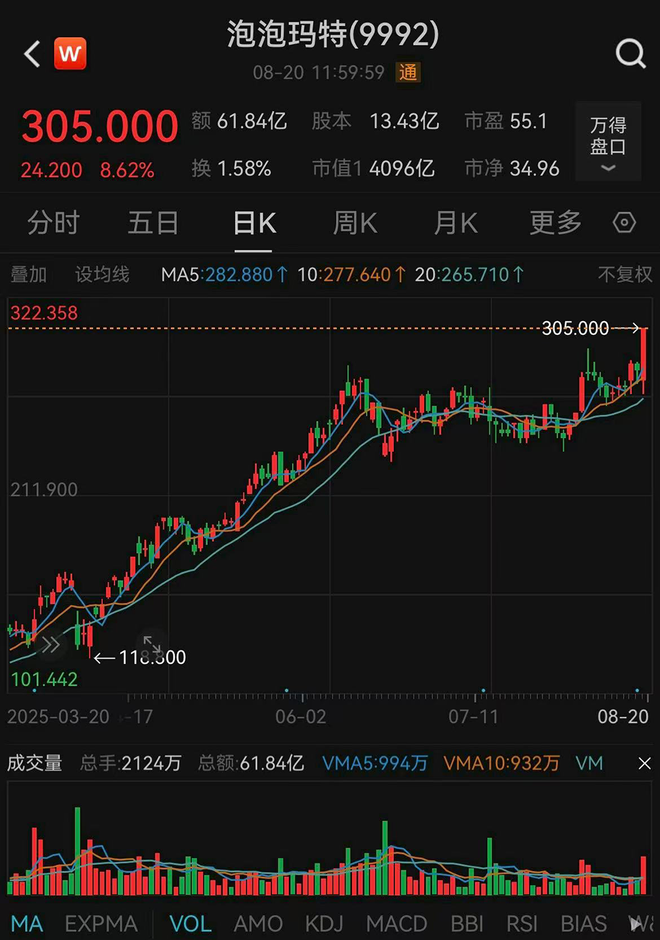Open the 更多 chart period options
The height and width of the screenshot is (940, 660).
click(556, 222)
